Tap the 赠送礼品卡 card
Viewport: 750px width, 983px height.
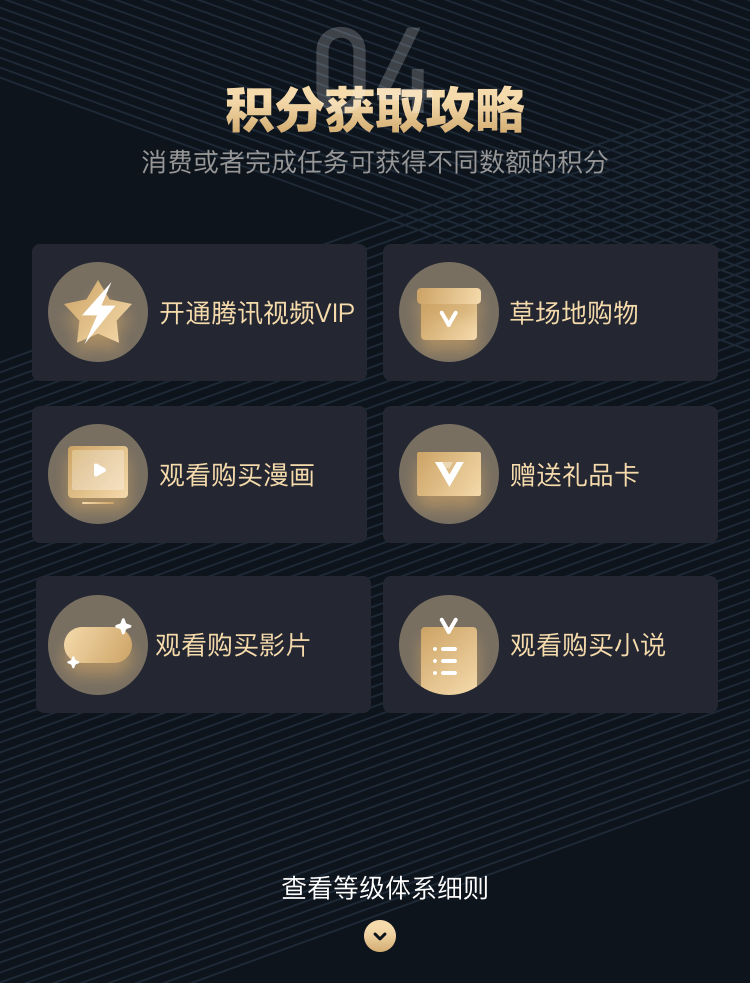pos(550,475)
